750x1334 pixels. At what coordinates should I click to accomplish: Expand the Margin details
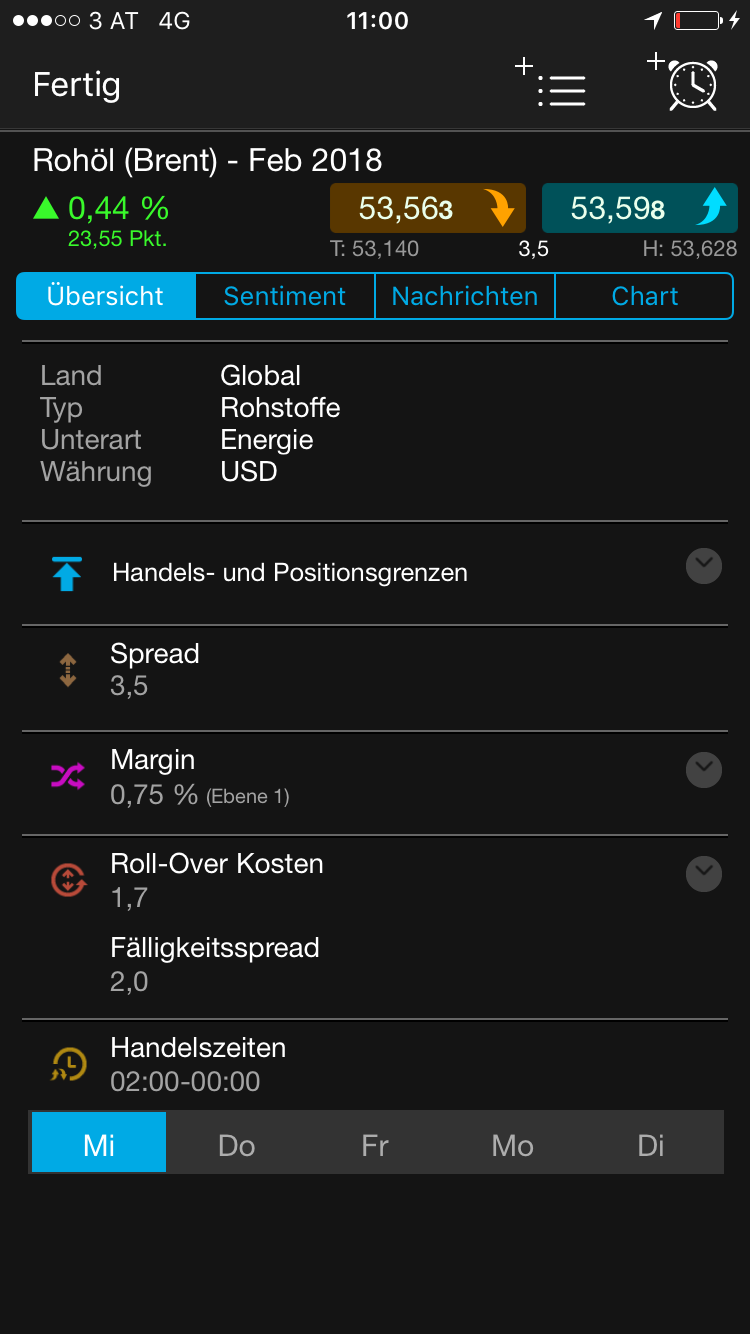704,770
